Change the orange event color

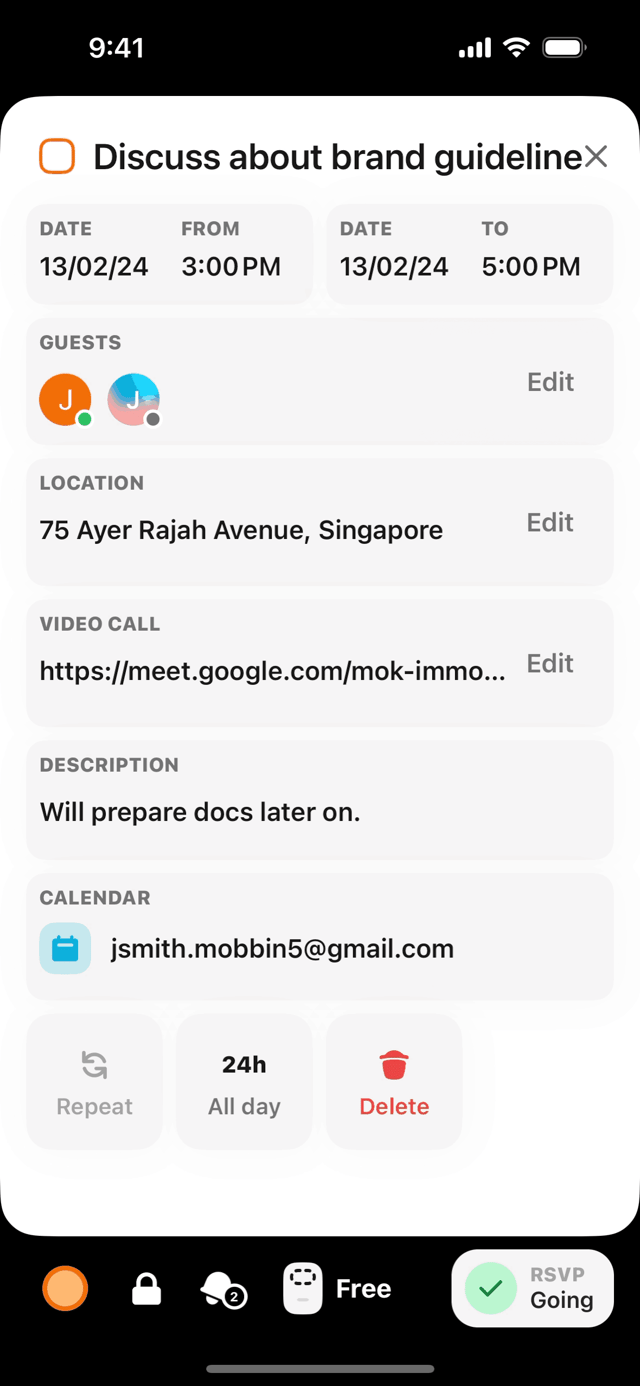pyautogui.click(x=65, y=1289)
